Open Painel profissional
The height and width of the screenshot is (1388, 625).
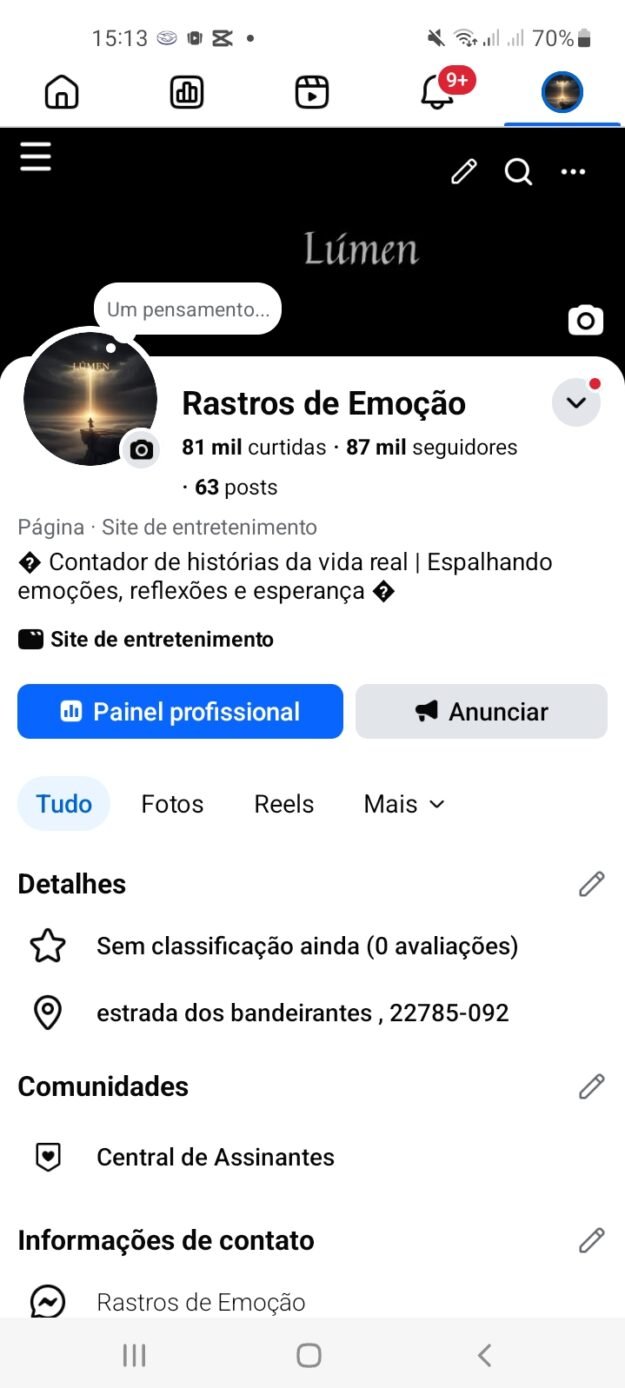pyautogui.click(x=180, y=712)
